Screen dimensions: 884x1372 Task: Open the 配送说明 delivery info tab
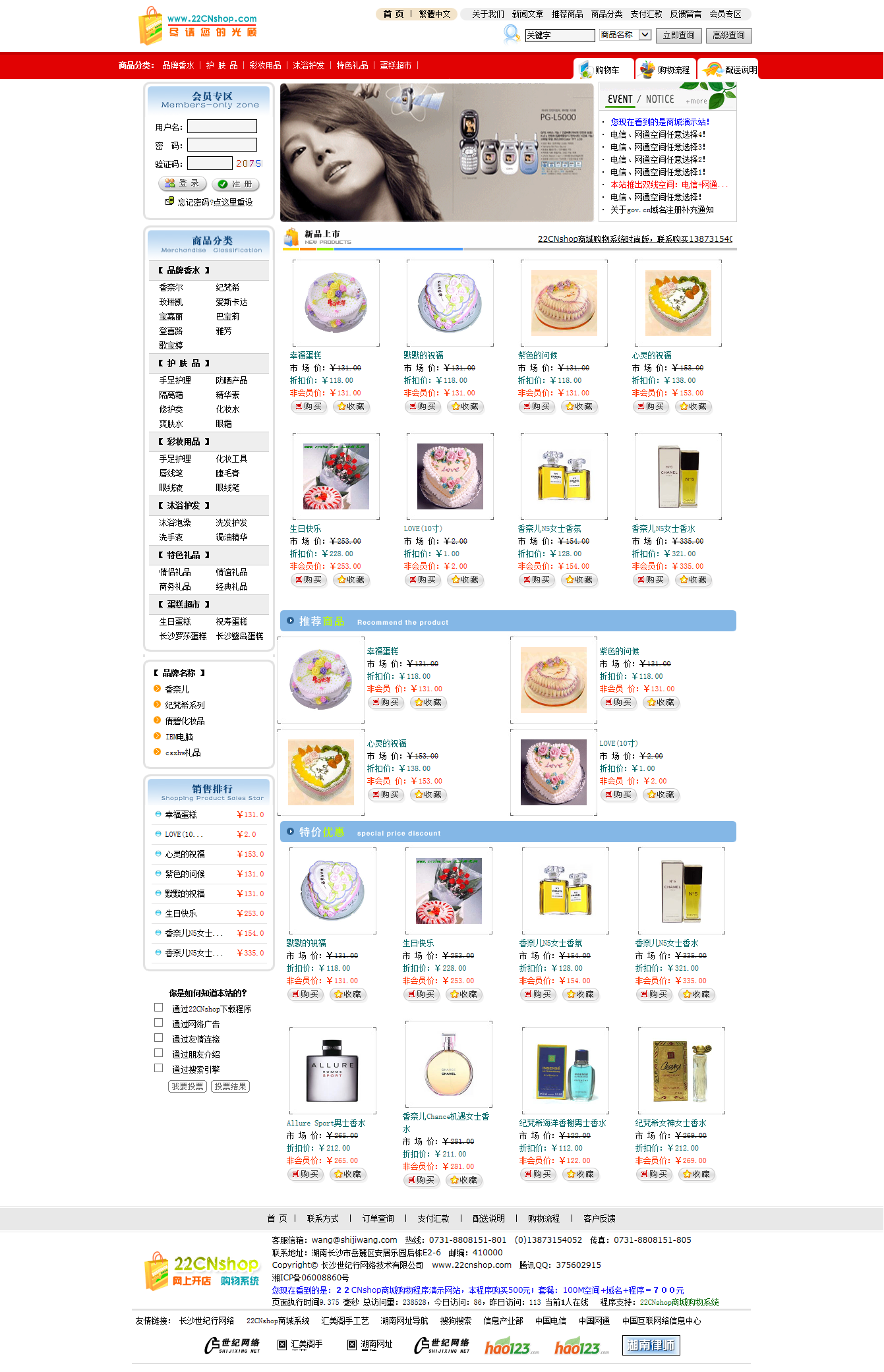point(733,70)
